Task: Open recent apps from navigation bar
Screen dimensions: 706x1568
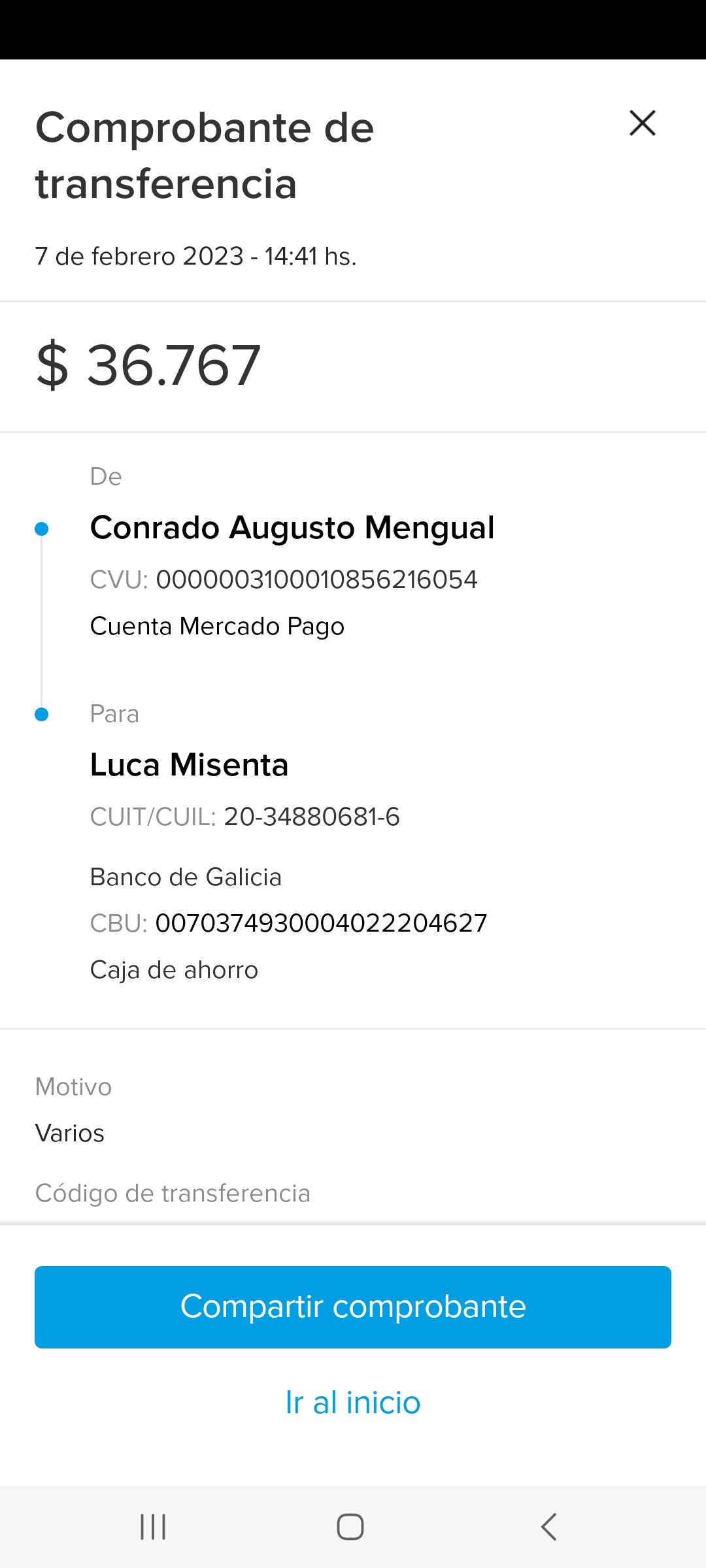Action: [x=153, y=1527]
